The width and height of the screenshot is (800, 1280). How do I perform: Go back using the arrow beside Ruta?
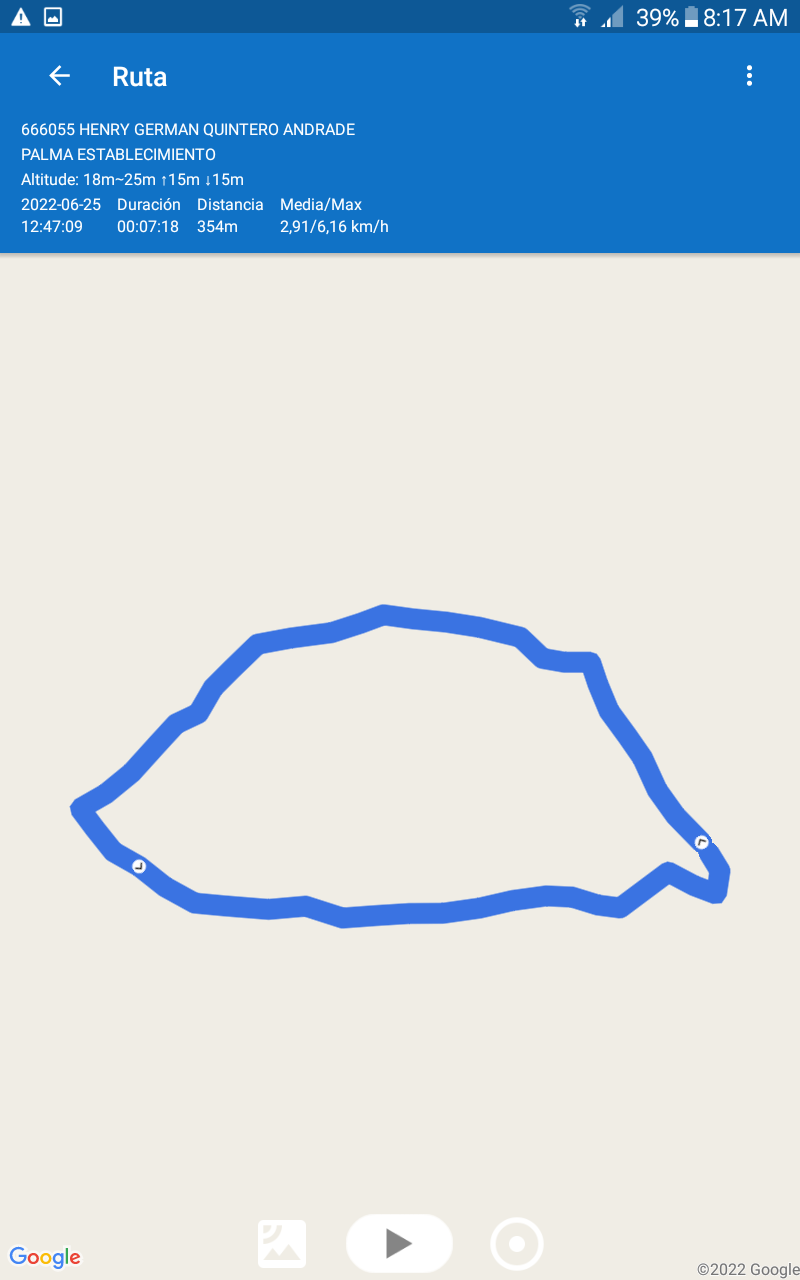coord(60,76)
